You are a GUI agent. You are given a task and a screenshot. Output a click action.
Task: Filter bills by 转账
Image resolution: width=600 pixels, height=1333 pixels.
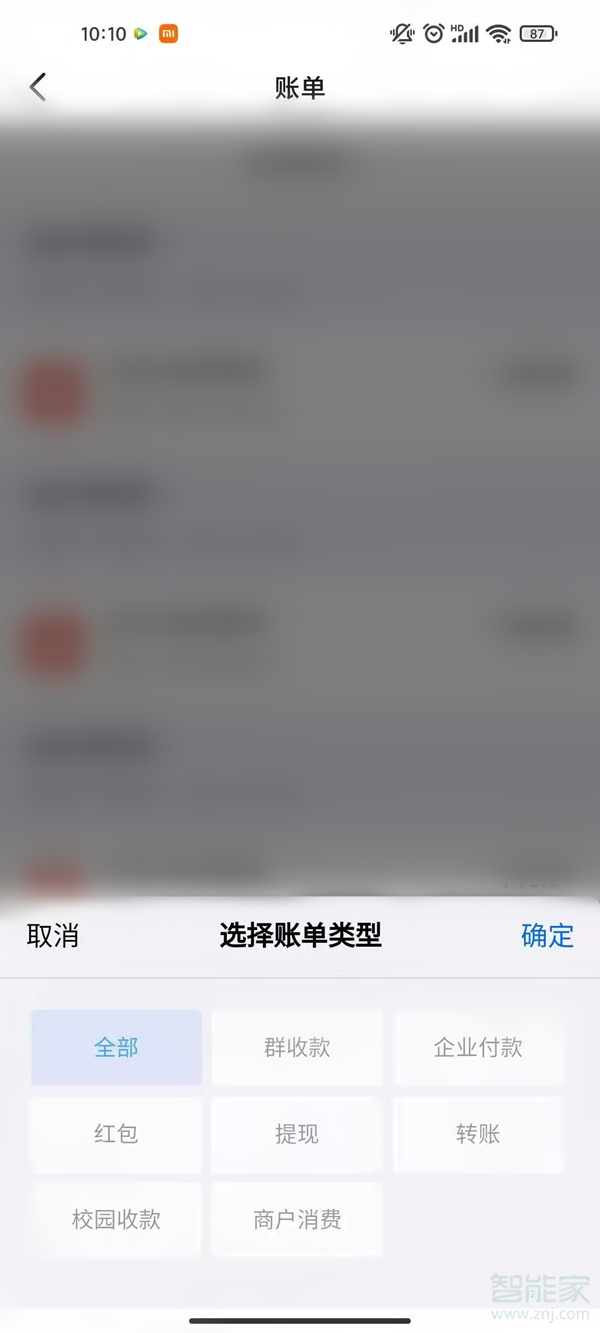tap(478, 1134)
